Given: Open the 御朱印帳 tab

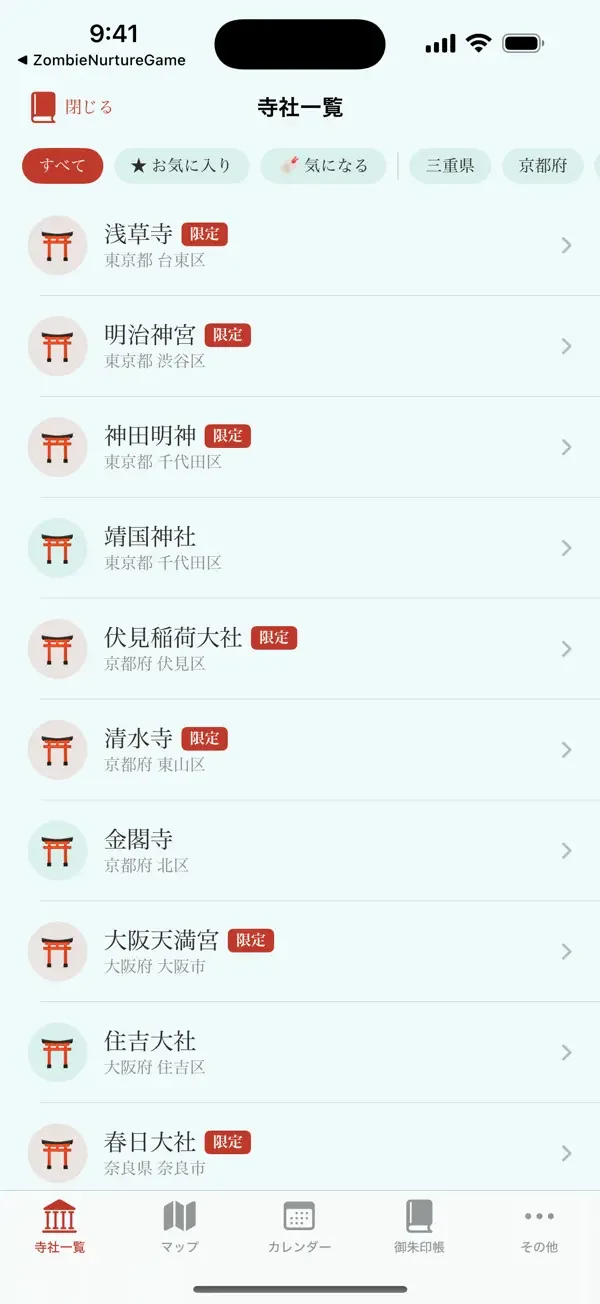Looking at the screenshot, I should tap(419, 1227).
